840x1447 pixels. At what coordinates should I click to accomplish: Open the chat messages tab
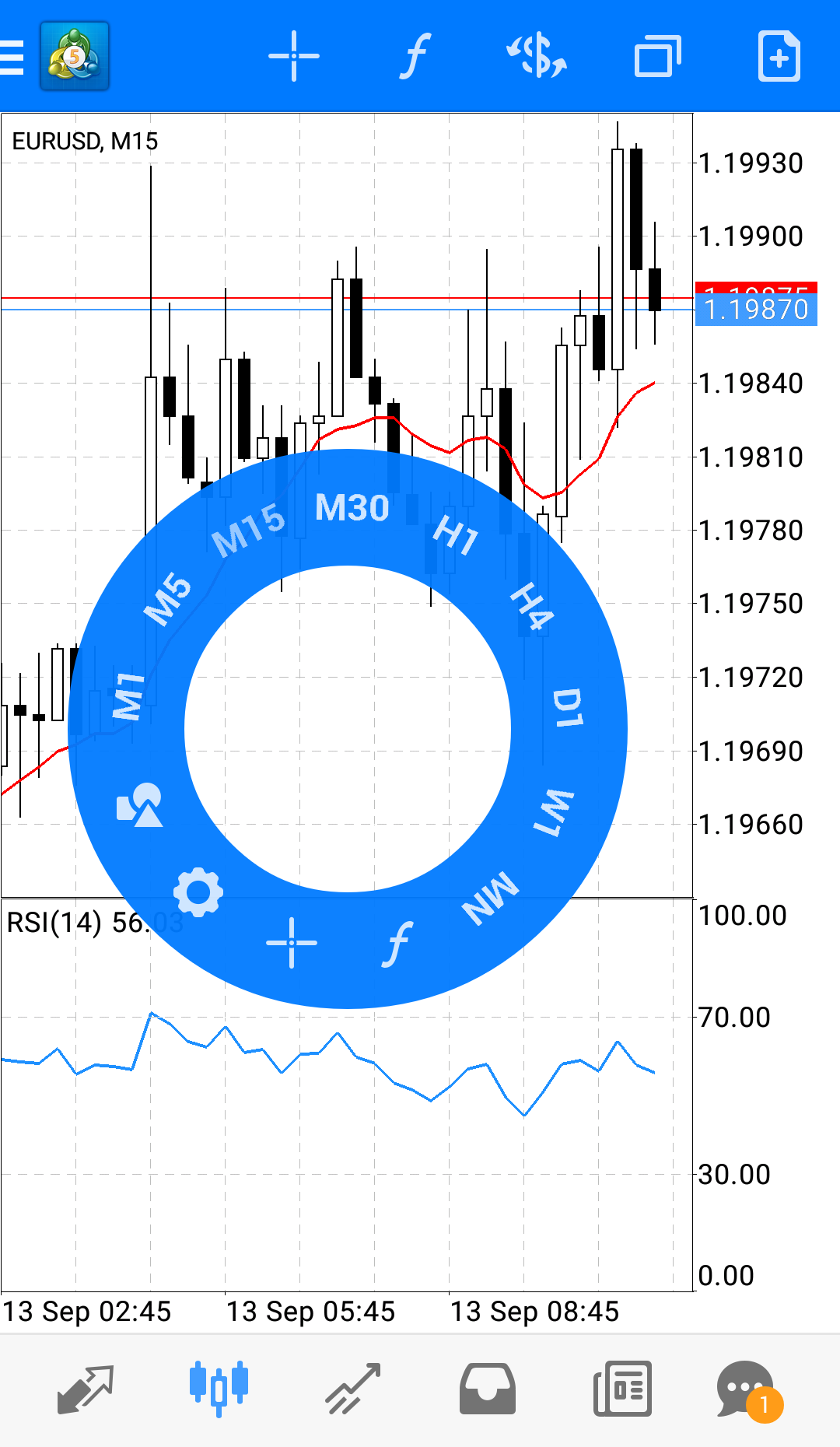coord(747,1389)
